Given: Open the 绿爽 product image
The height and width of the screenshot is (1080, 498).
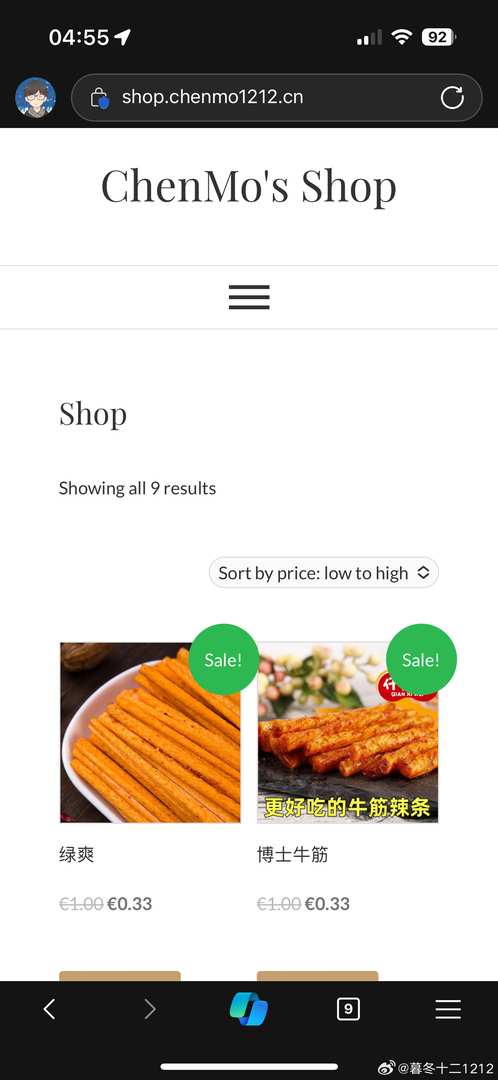Looking at the screenshot, I should pyautogui.click(x=150, y=732).
